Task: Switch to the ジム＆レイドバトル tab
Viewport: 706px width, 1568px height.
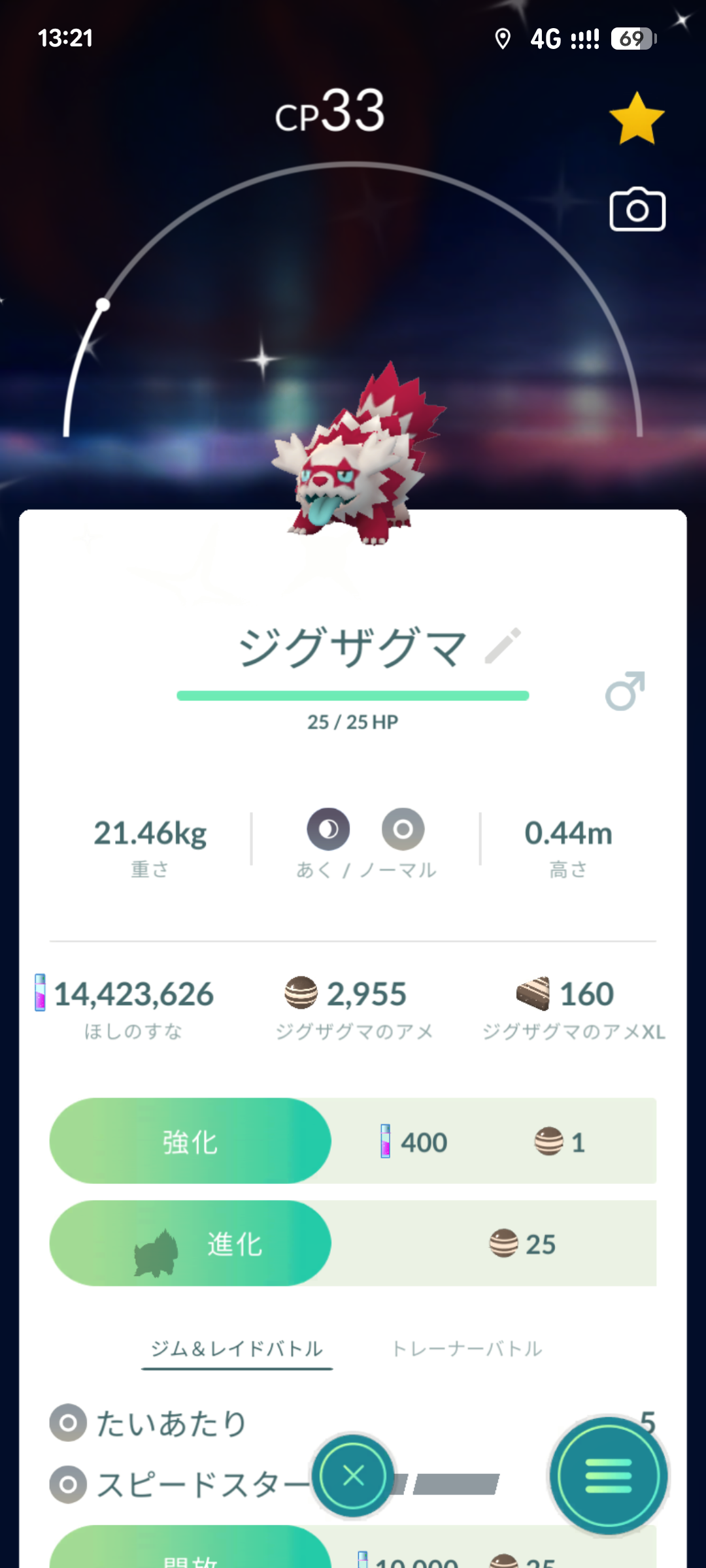Action: [237, 1348]
